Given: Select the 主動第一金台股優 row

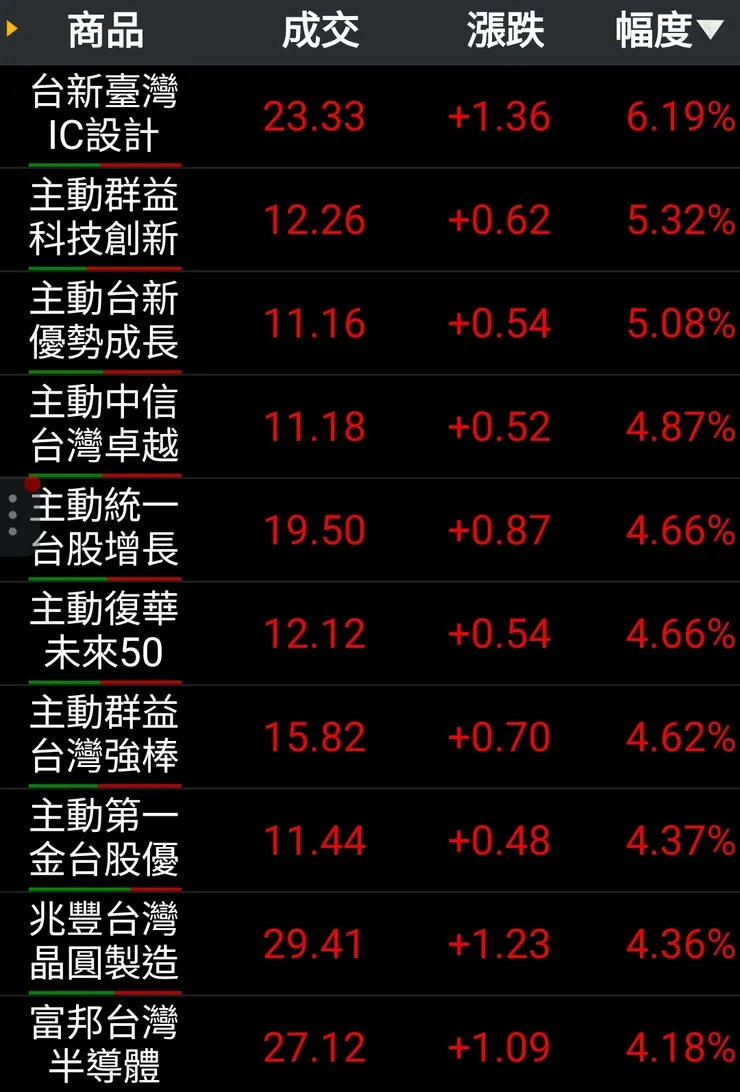Looking at the screenshot, I should pos(103,840).
